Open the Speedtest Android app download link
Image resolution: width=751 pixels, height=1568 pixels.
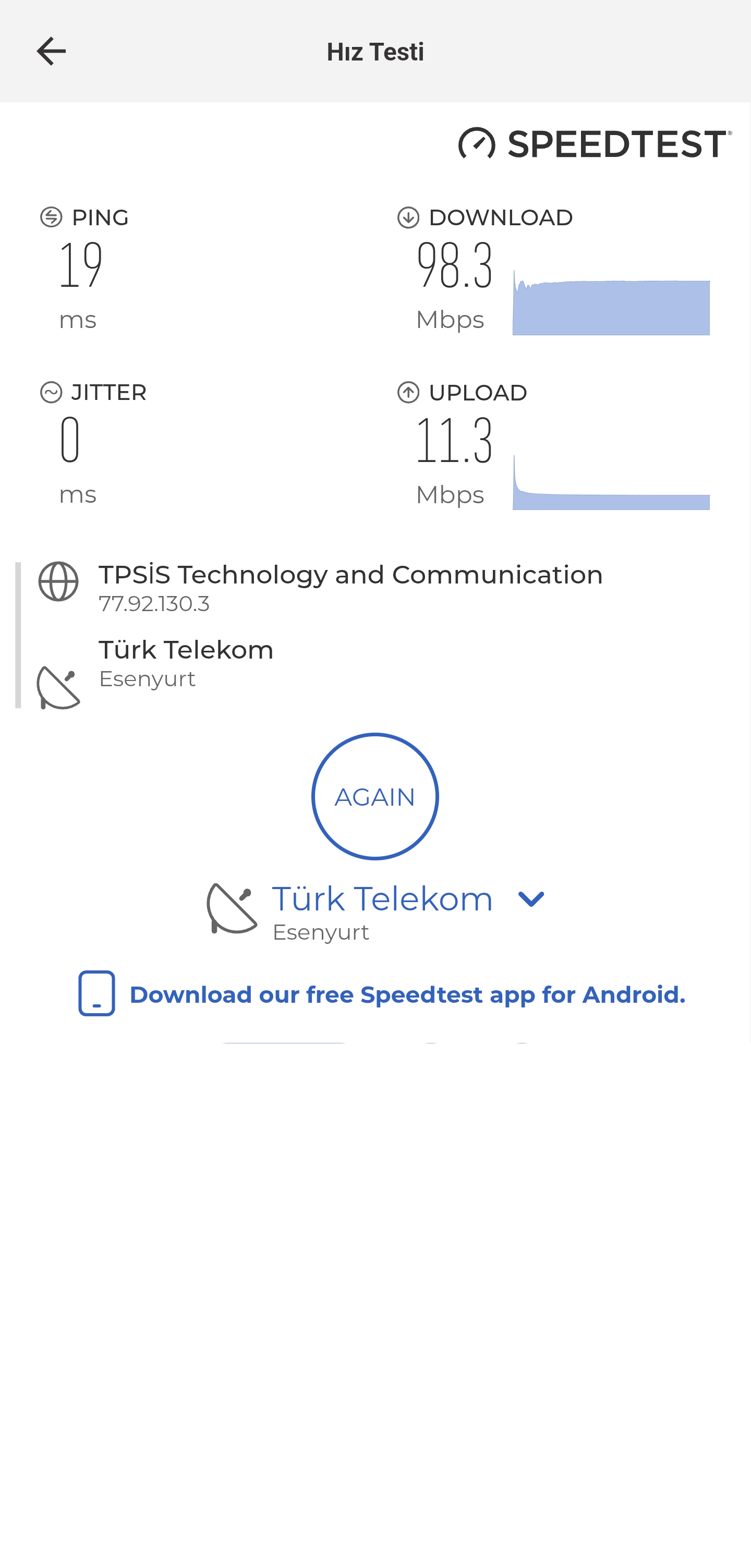[x=407, y=994]
